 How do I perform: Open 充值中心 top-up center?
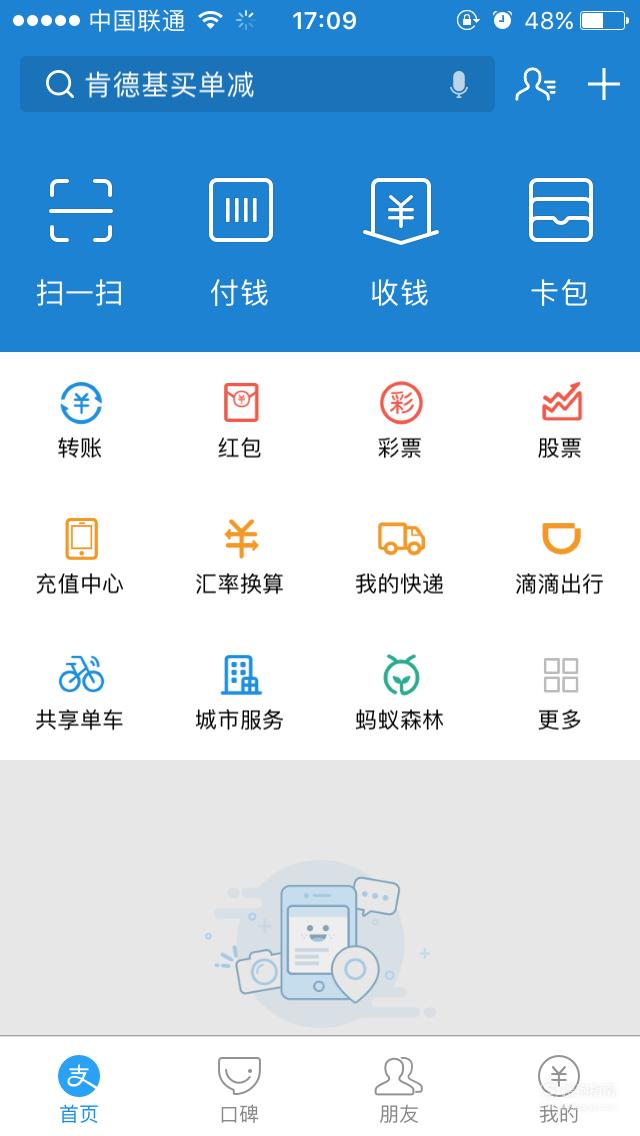80,556
